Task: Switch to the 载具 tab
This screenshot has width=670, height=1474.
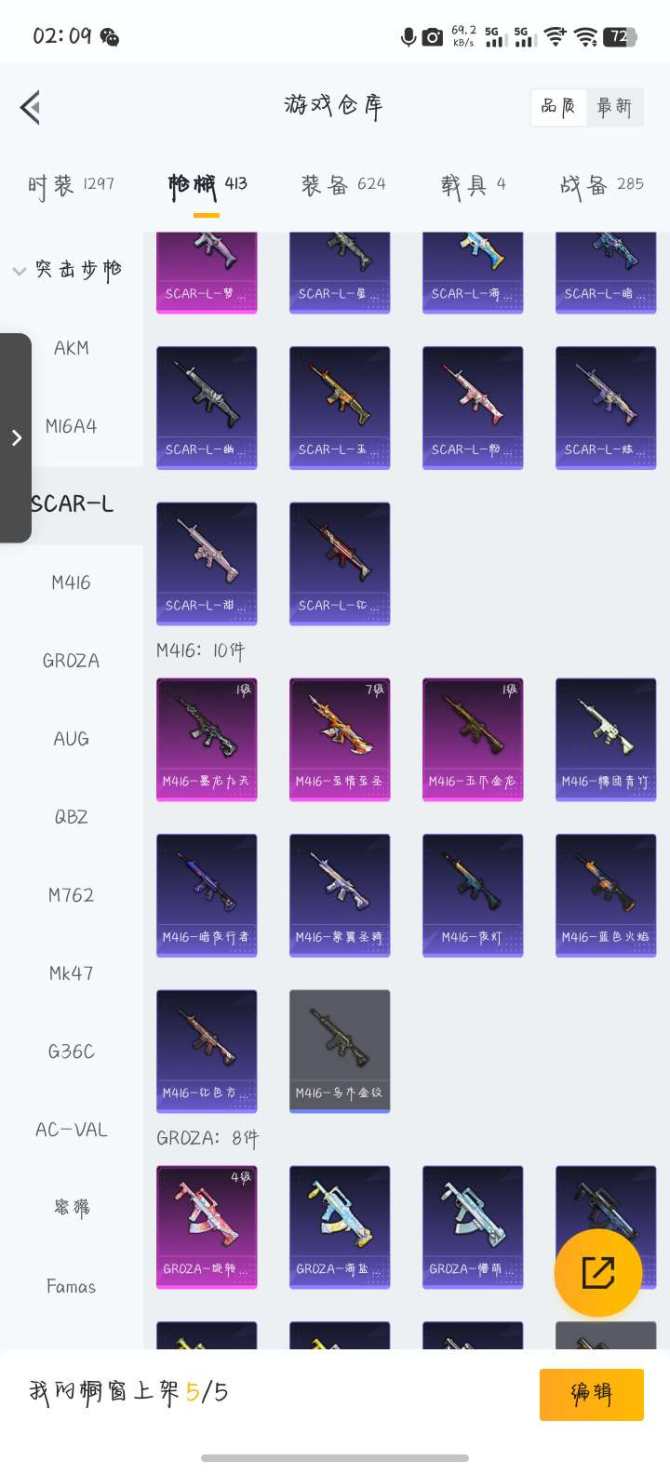Action: click(x=473, y=185)
